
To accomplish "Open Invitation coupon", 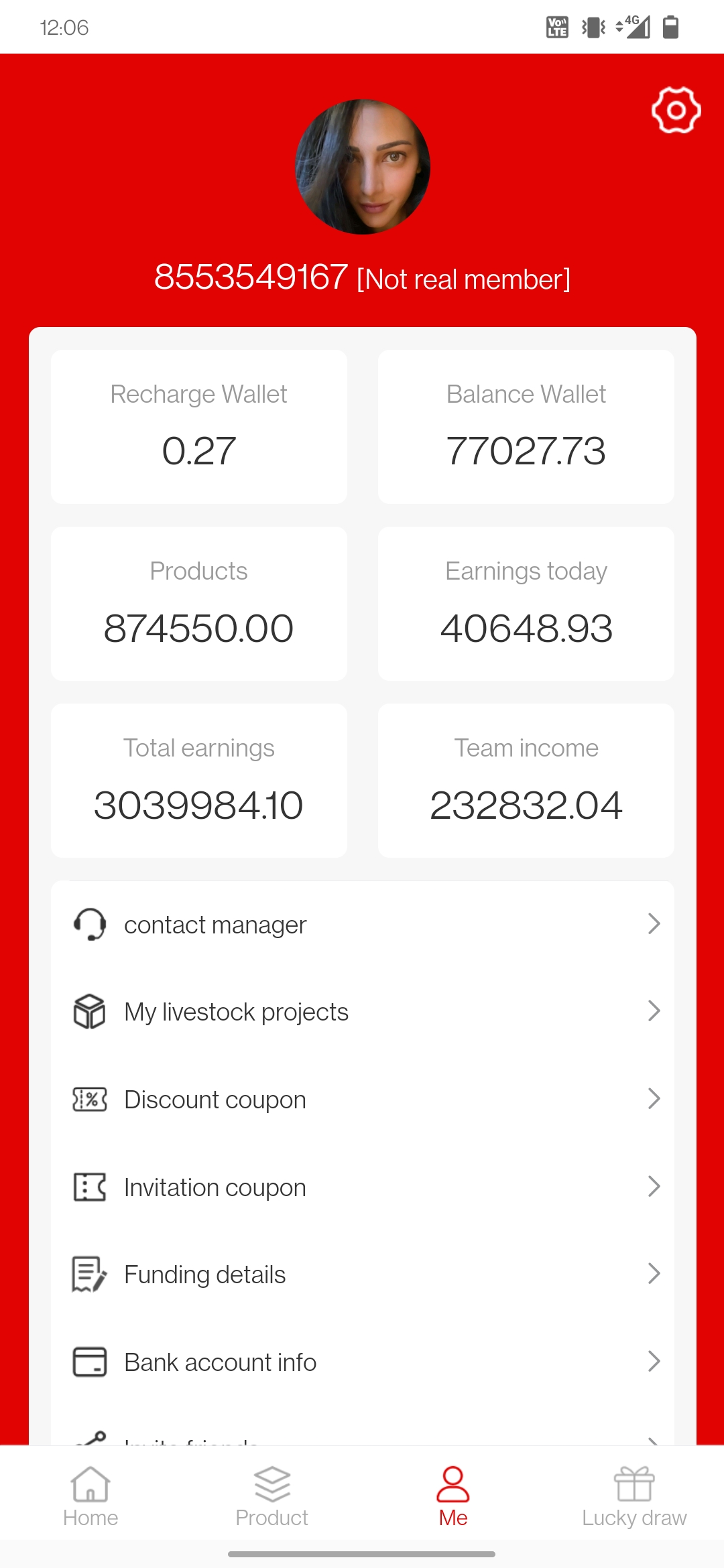I will point(362,1187).
